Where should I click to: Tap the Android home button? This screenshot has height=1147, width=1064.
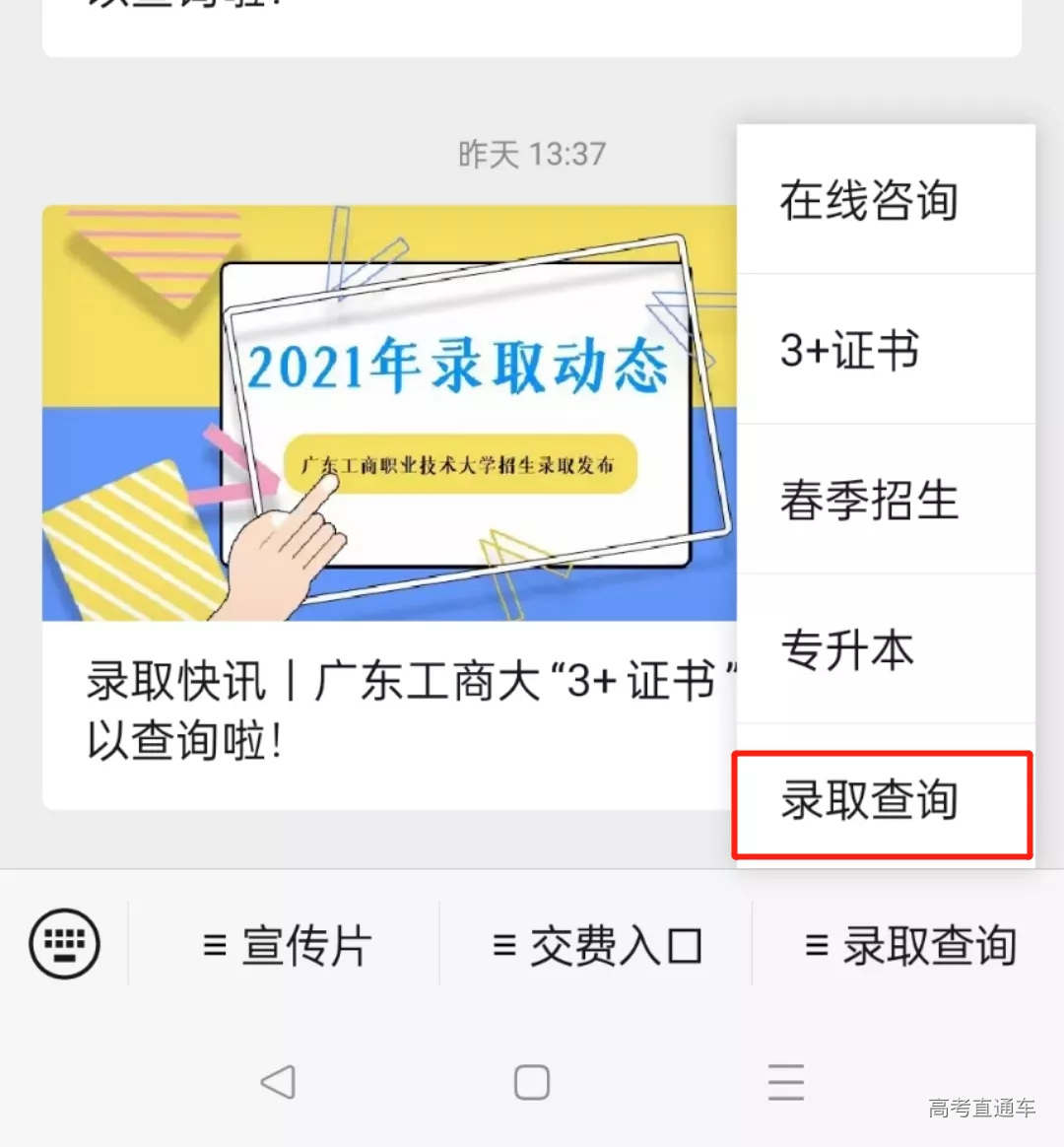531,1081
